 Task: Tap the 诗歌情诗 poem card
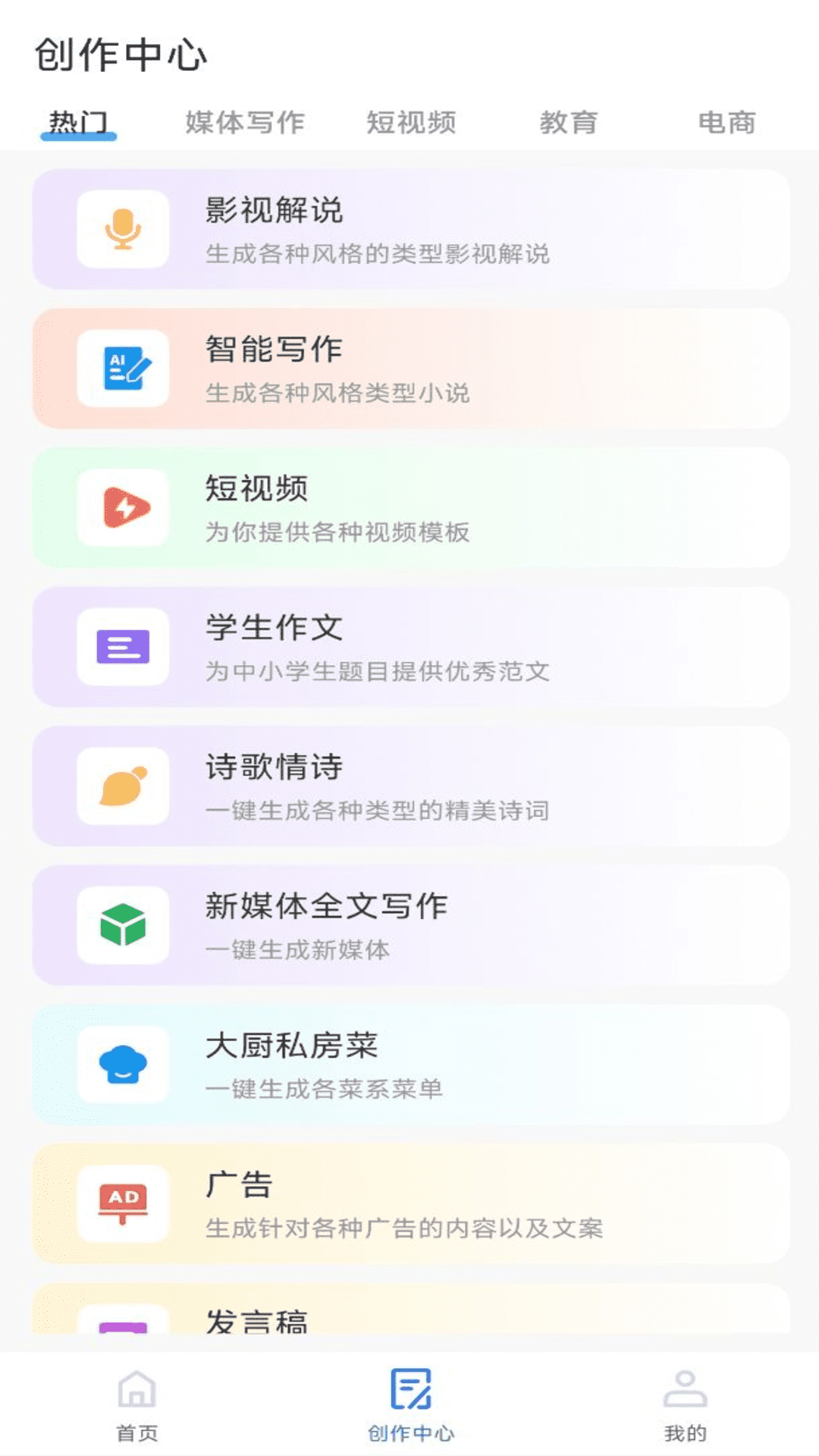409,787
